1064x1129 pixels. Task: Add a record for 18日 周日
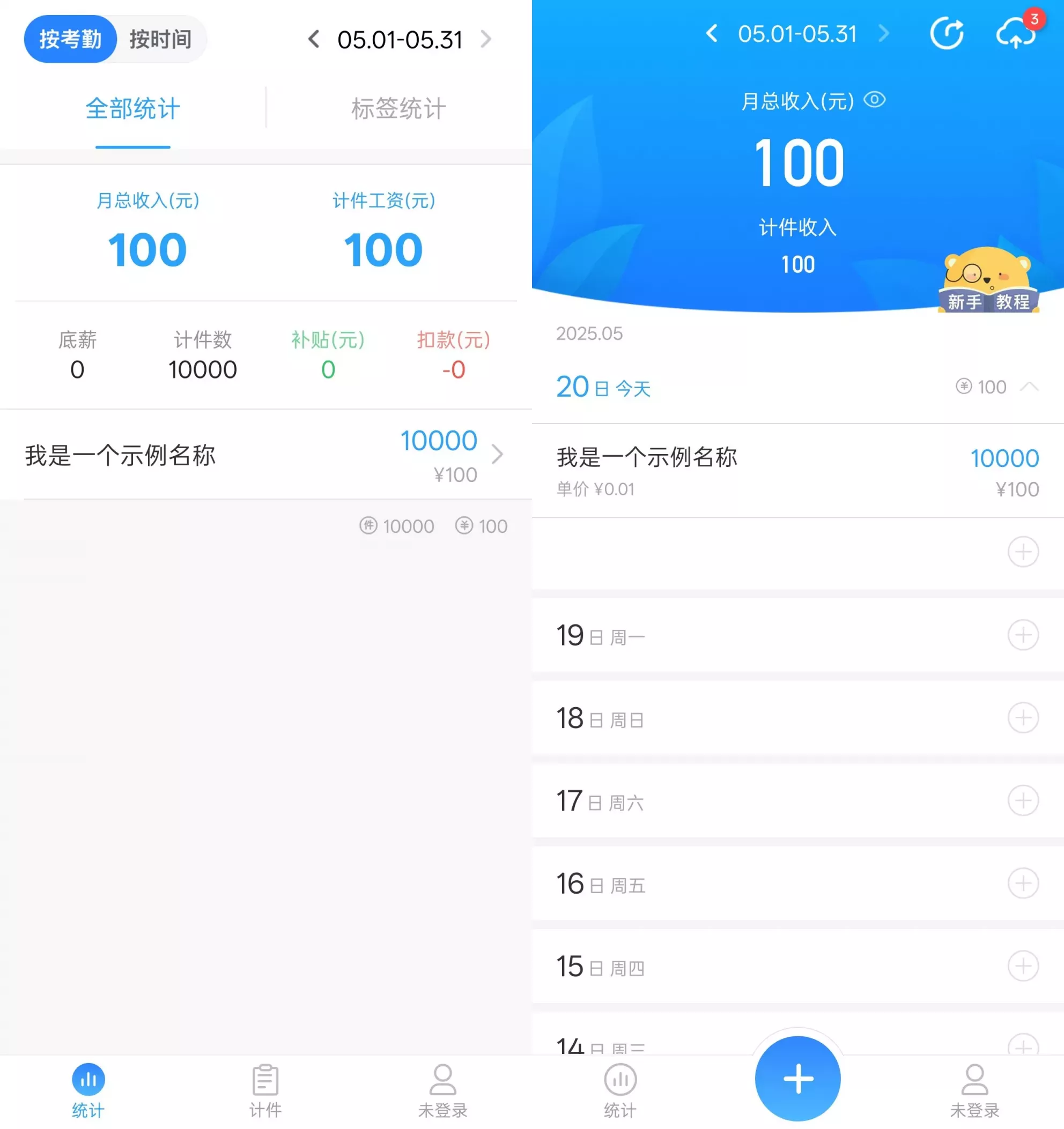(x=1023, y=718)
